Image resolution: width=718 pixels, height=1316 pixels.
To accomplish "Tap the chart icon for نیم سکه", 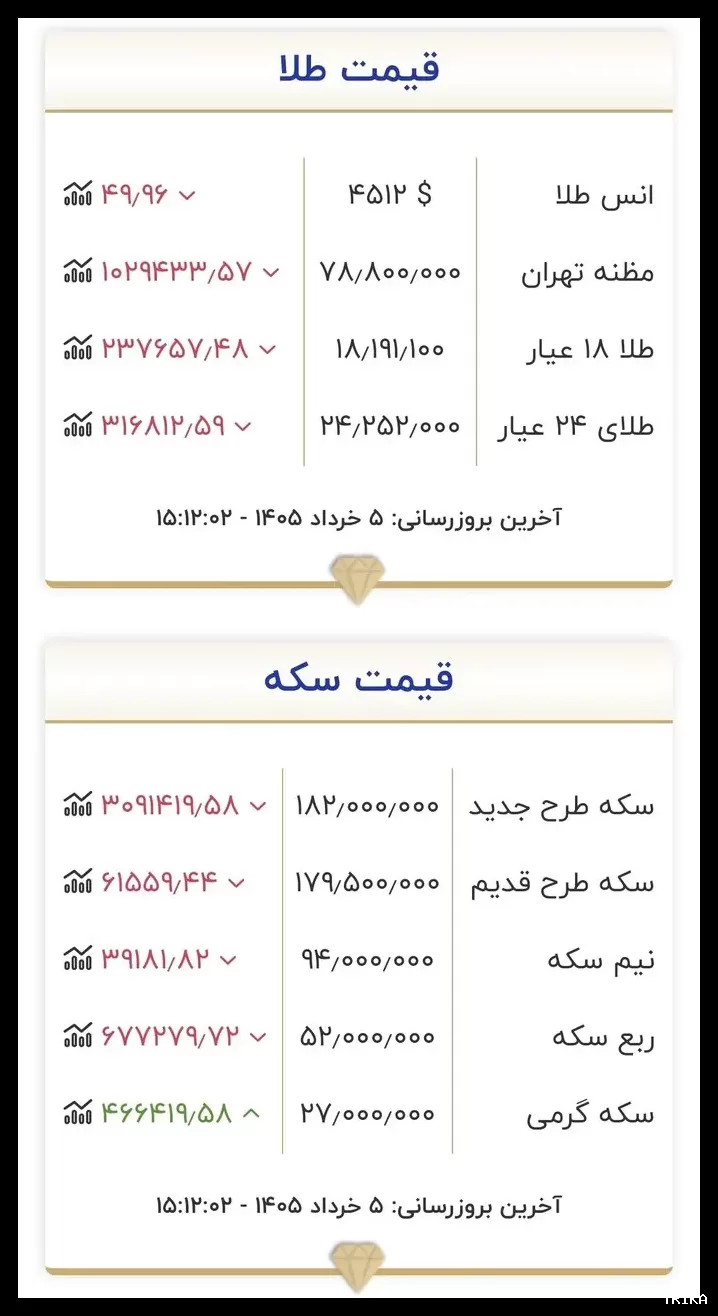I will pyautogui.click(x=78, y=959).
